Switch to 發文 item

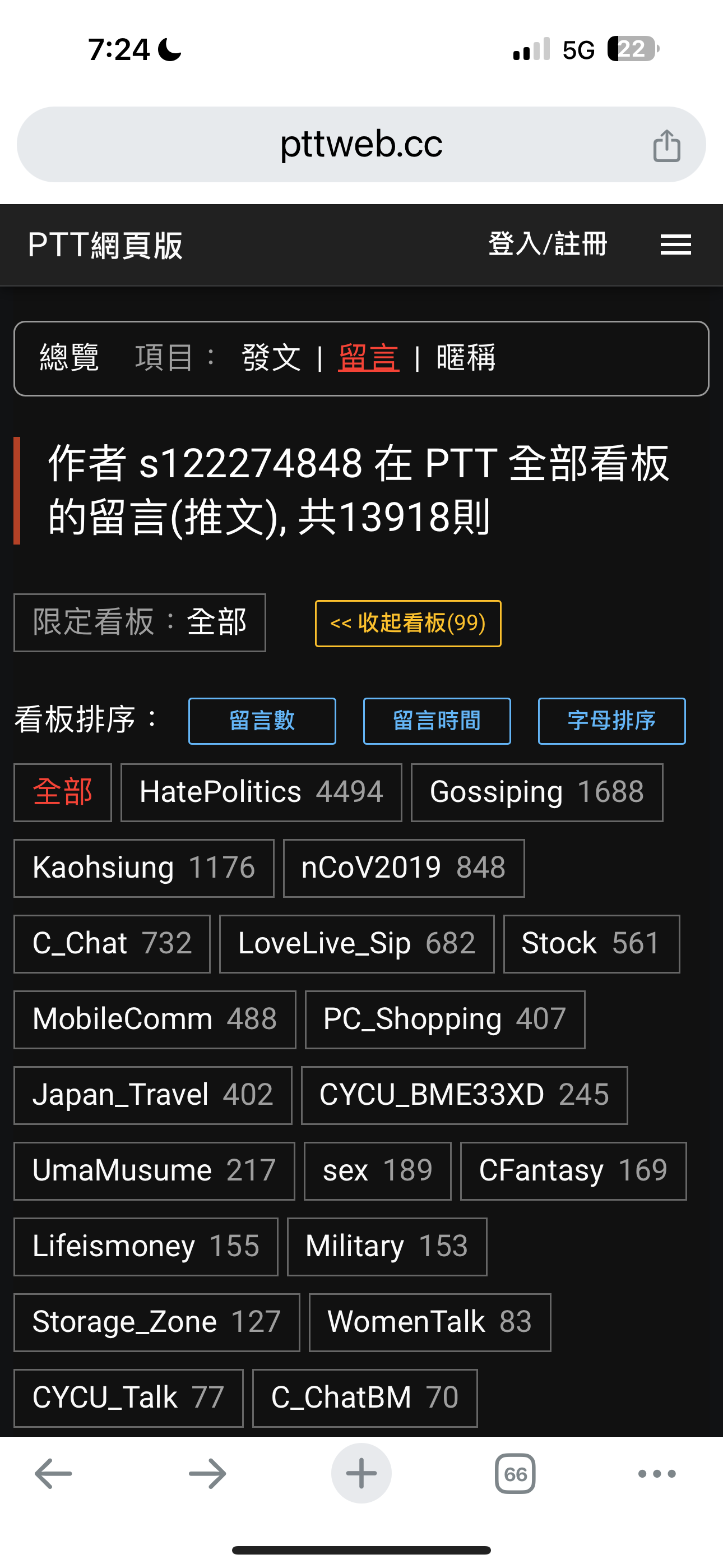(x=271, y=358)
